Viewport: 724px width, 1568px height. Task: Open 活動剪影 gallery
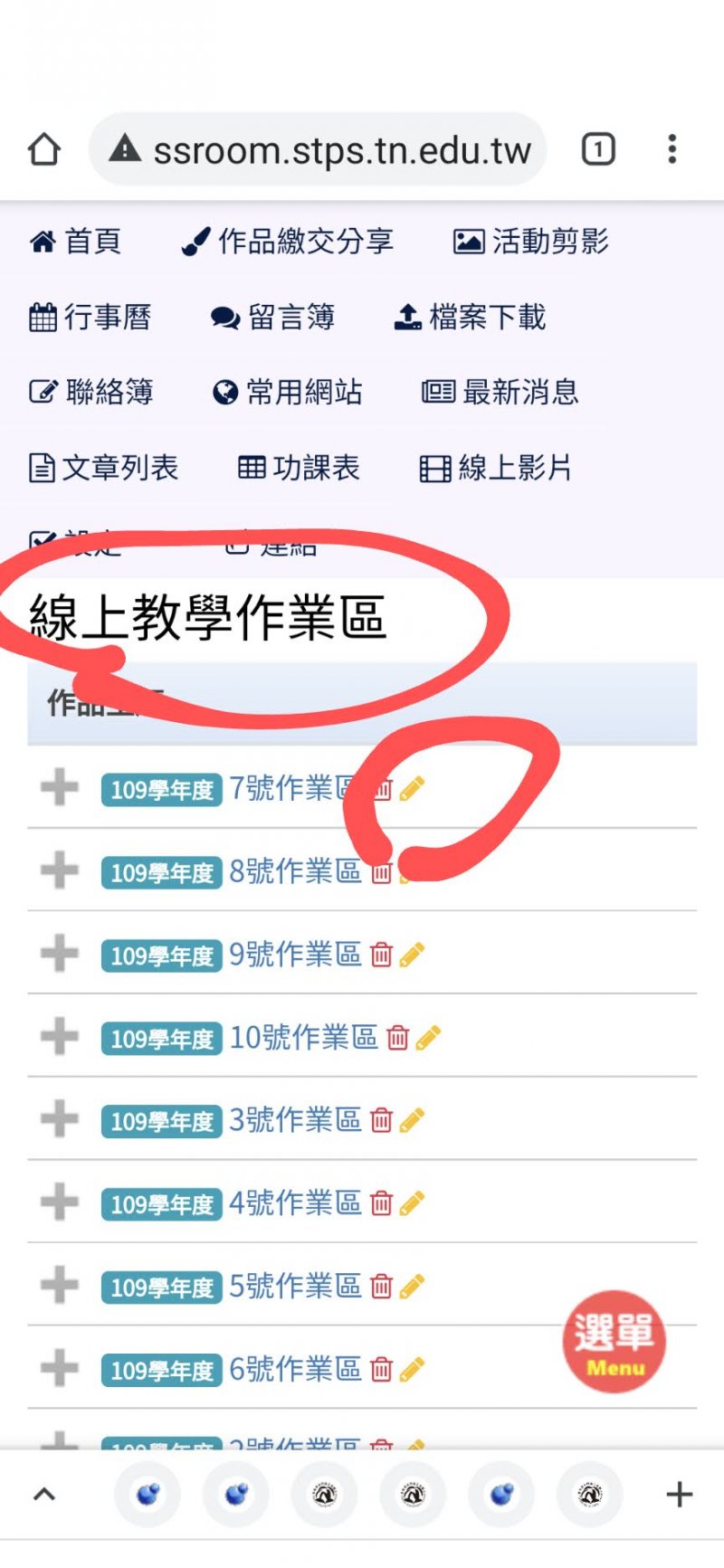[x=530, y=242]
